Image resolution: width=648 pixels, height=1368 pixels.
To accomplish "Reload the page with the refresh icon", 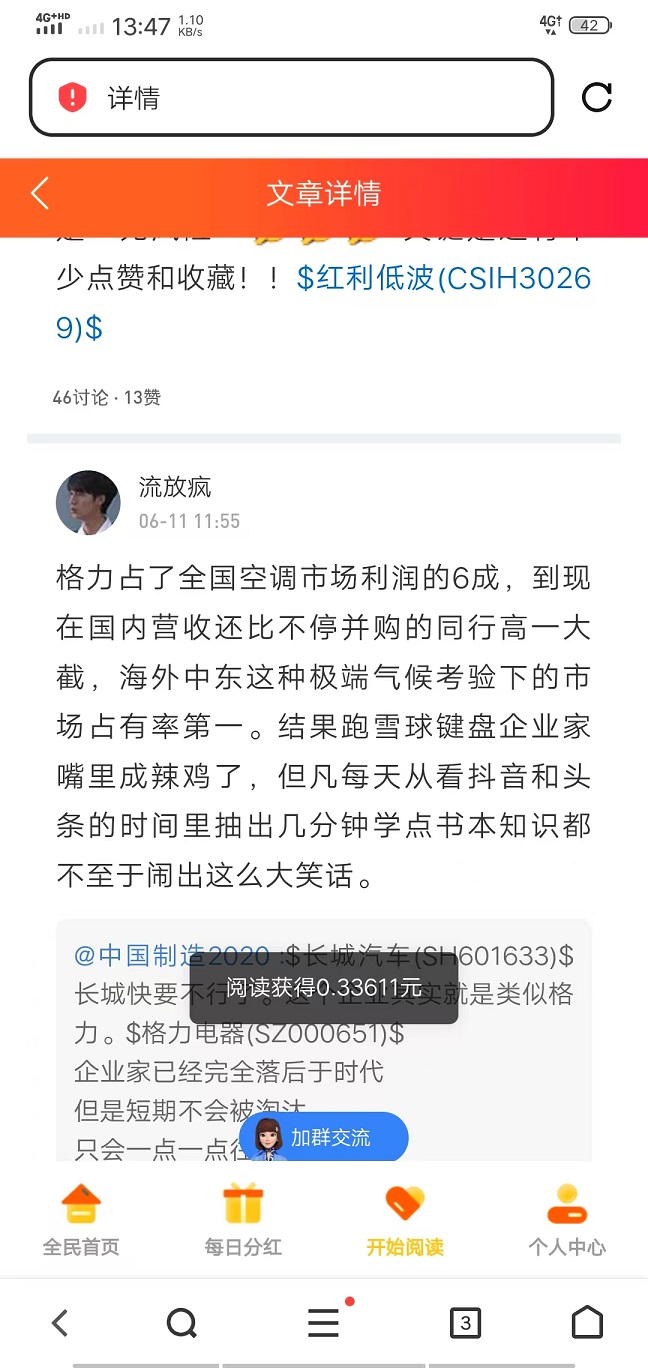I will 596,97.
